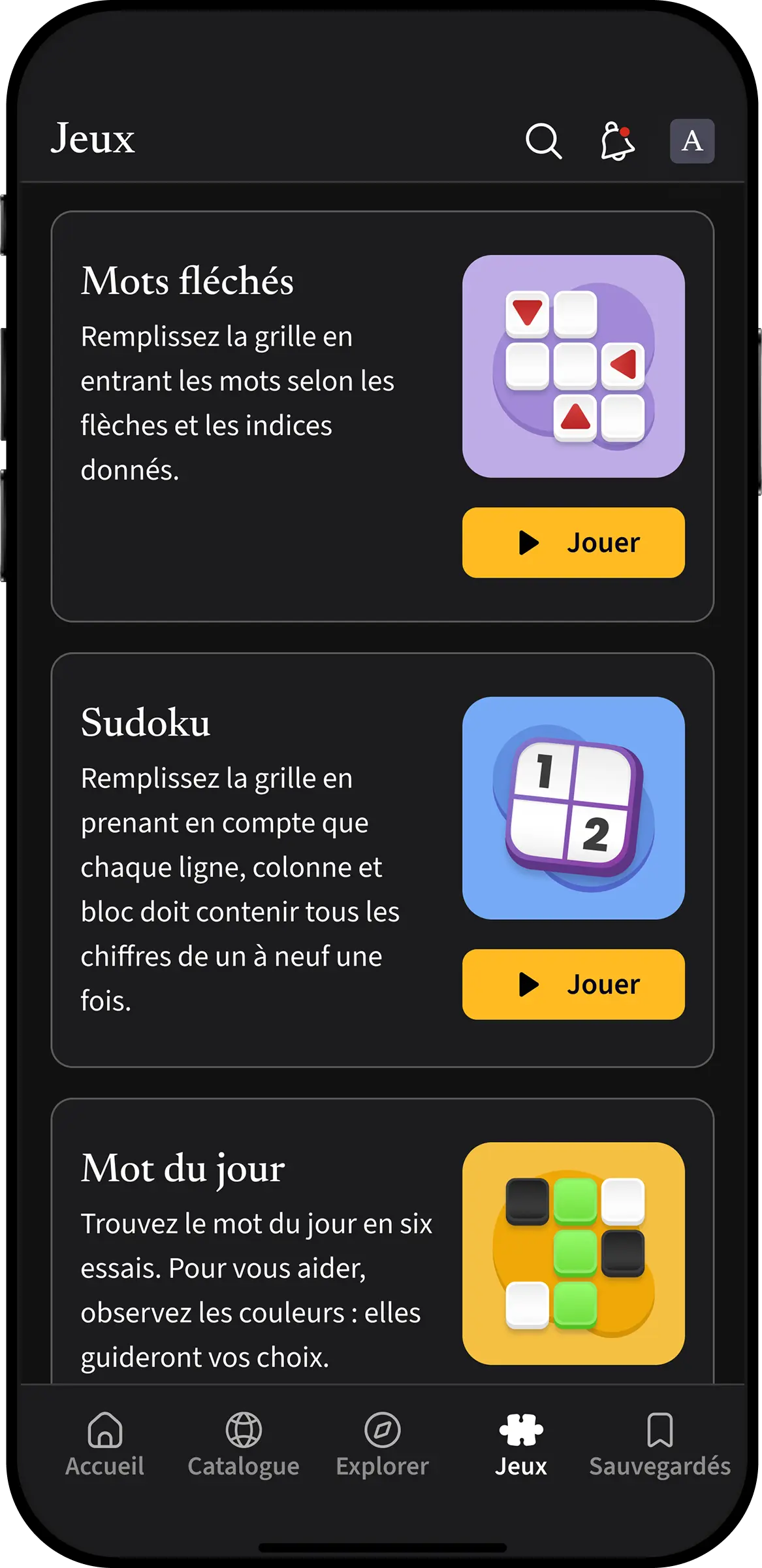Switch to the Catalogue tab

tap(244, 1445)
